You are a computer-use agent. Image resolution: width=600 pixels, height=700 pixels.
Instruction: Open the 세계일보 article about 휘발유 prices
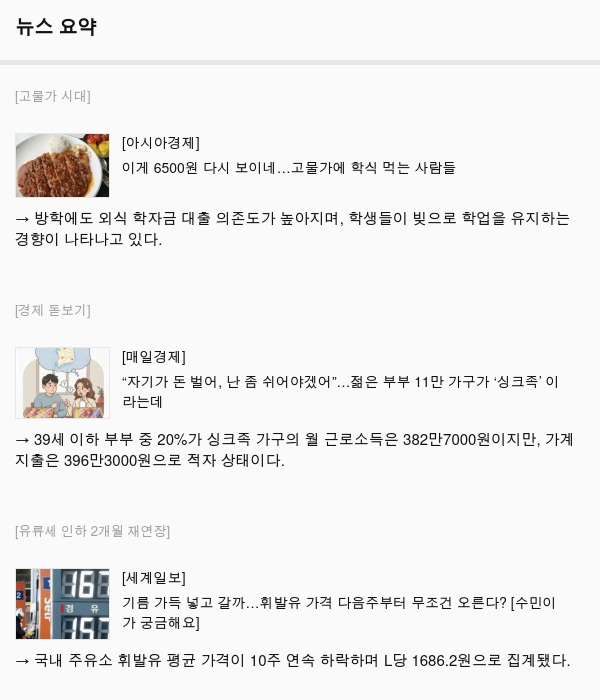point(338,612)
